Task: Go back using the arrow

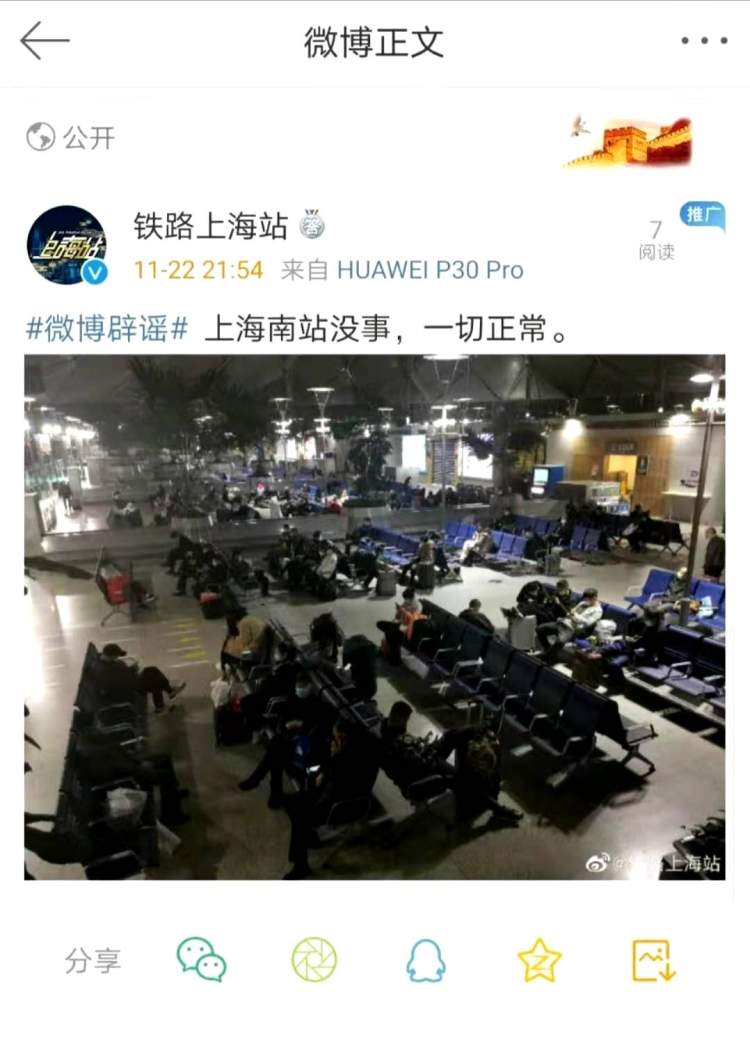Action: [45, 41]
